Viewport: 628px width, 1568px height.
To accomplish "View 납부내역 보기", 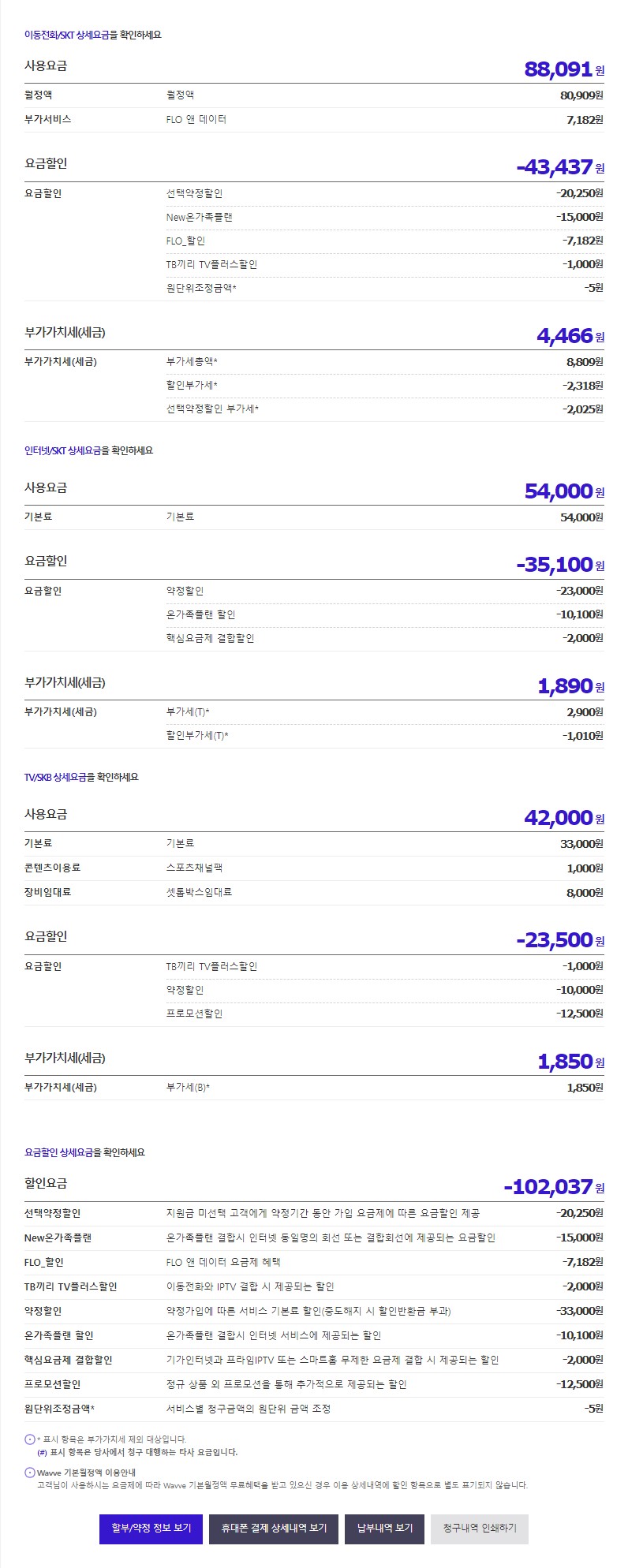I will [384, 1528].
